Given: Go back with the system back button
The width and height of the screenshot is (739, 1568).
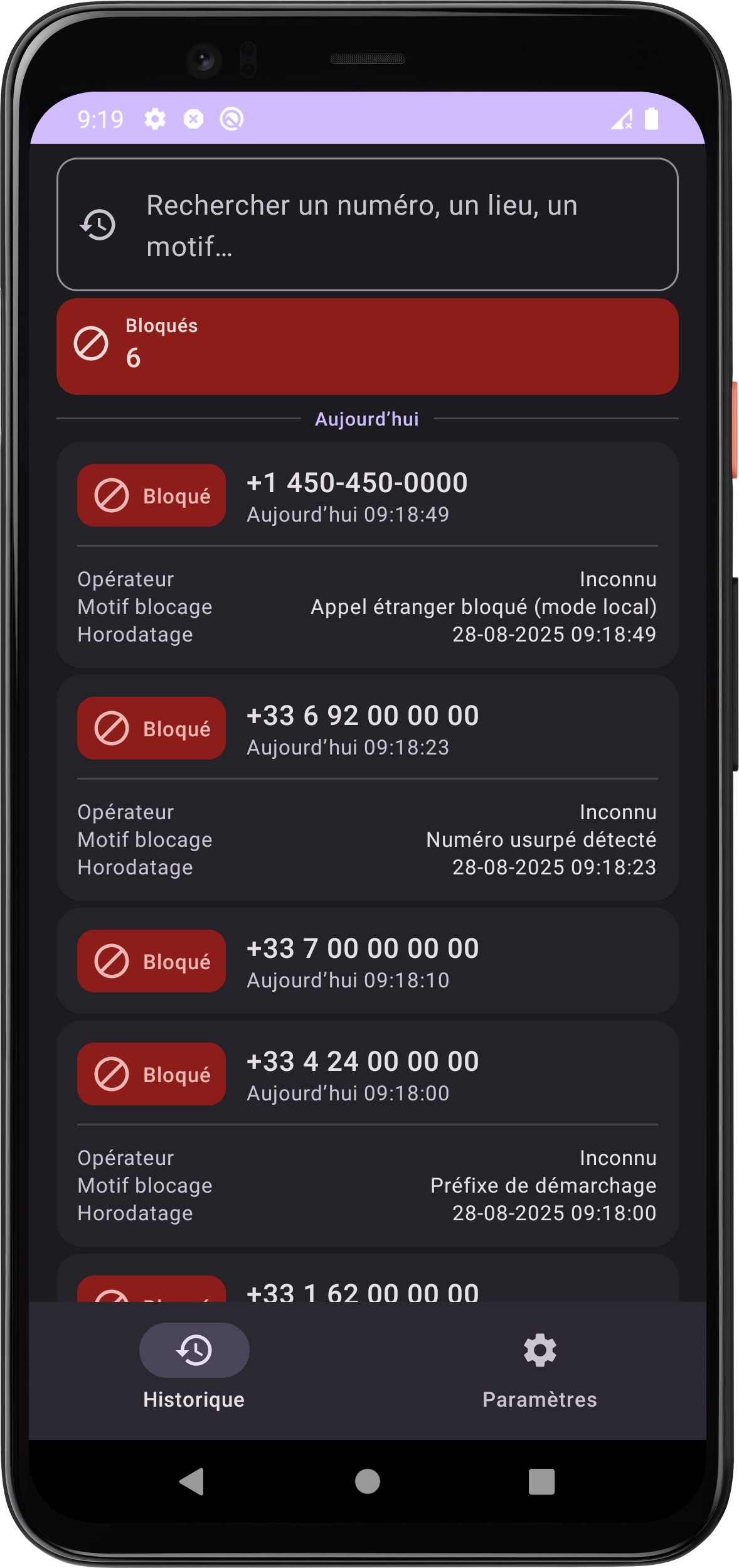Looking at the screenshot, I should tap(192, 1482).
